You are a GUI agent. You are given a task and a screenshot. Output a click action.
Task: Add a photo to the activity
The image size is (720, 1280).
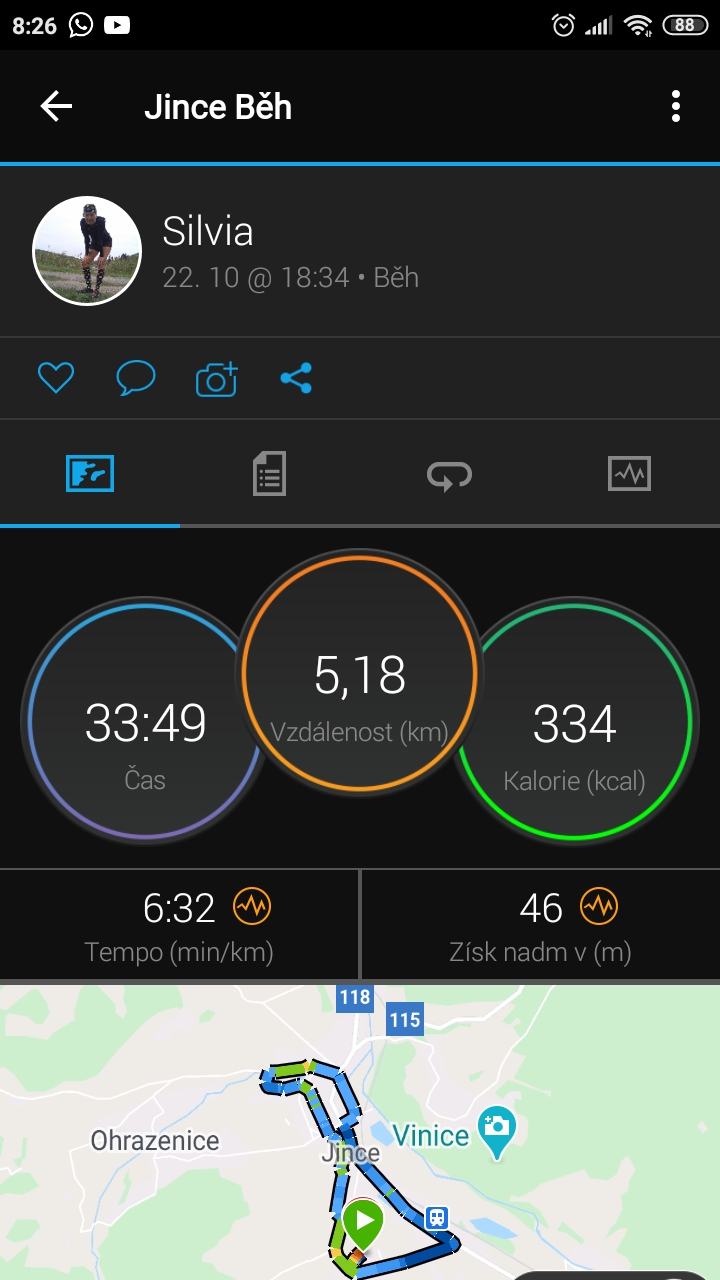(x=216, y=379)
